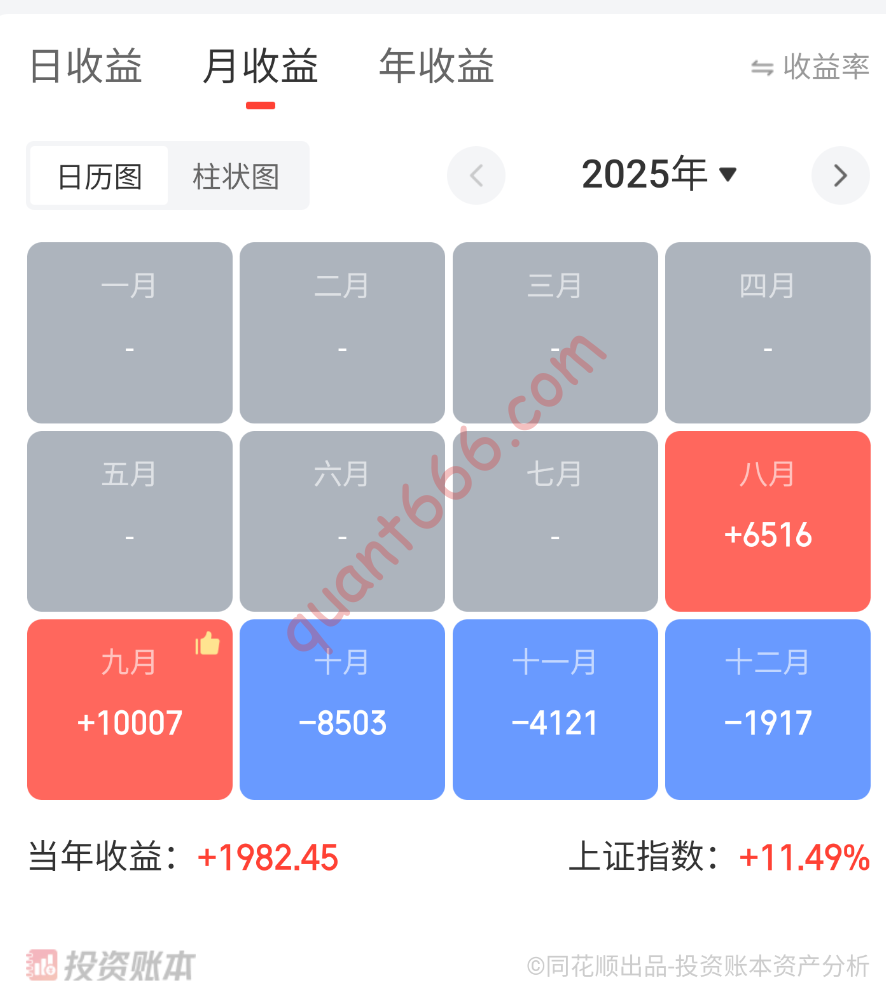Switch to the 日收益 tab
The height and width of the screenshot is (989, 886).
(x=86, y=67)
